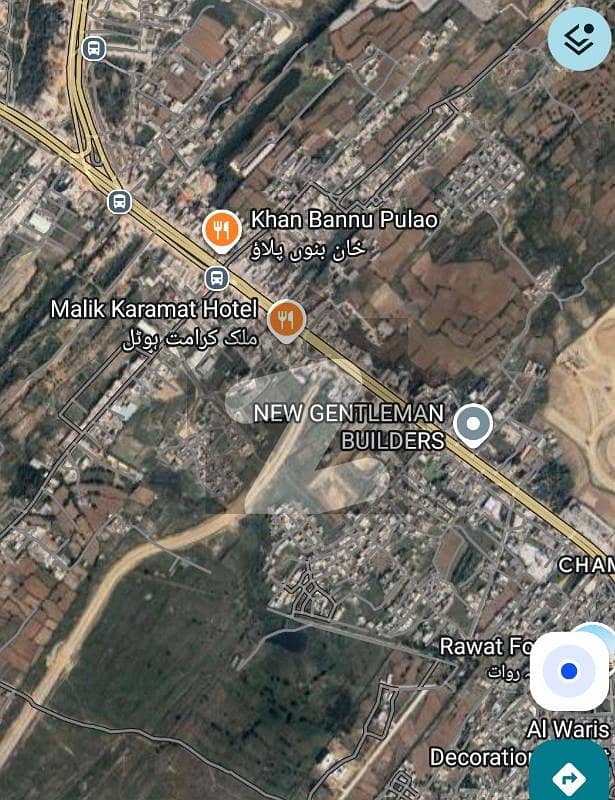Open the map layers button
This screenshot has height=800, width=615.
579,39
